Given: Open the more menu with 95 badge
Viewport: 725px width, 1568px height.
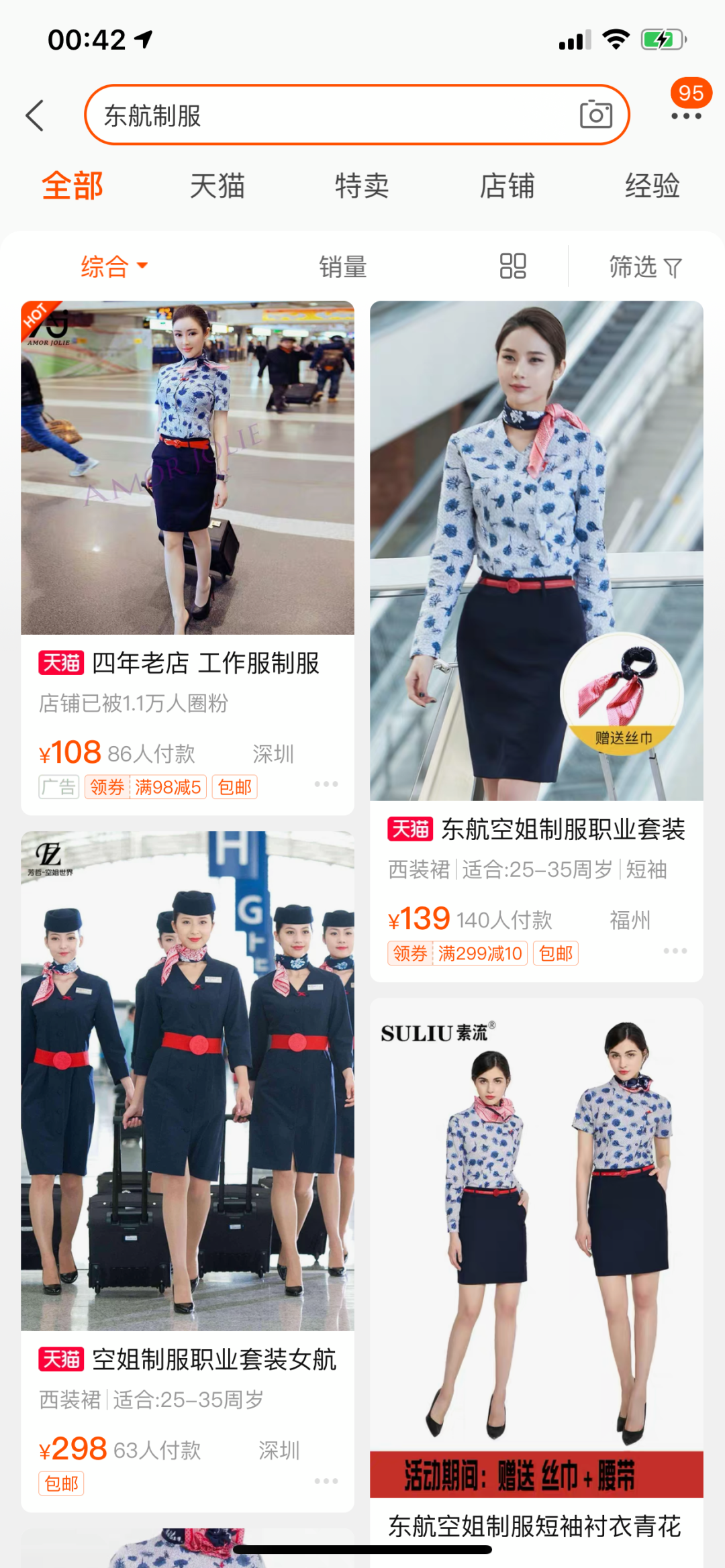Looking at the screenshot, I should 686,115.
